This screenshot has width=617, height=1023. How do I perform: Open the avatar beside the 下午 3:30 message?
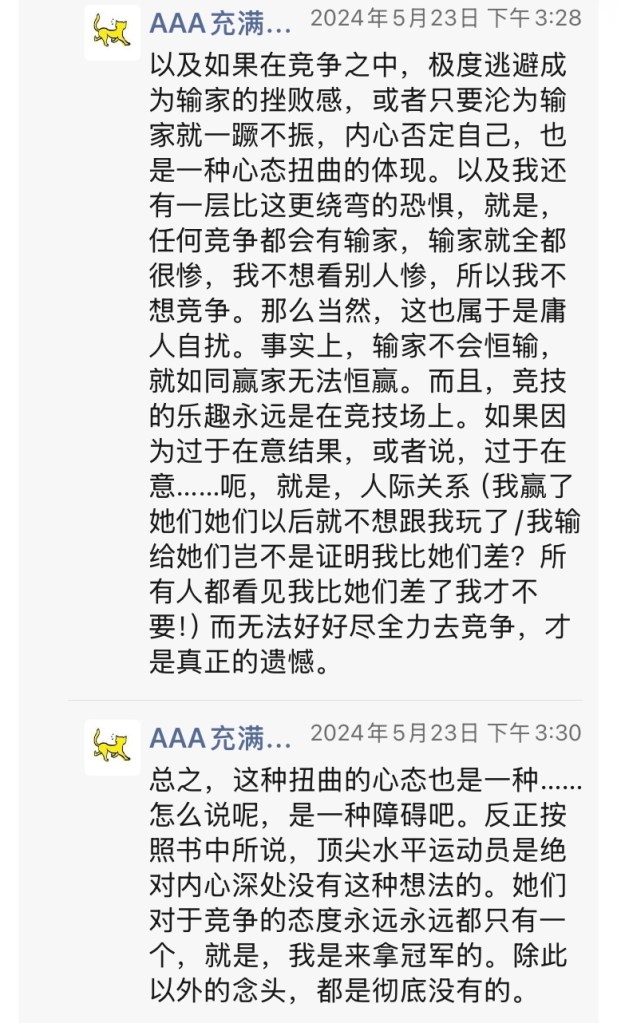112,746
